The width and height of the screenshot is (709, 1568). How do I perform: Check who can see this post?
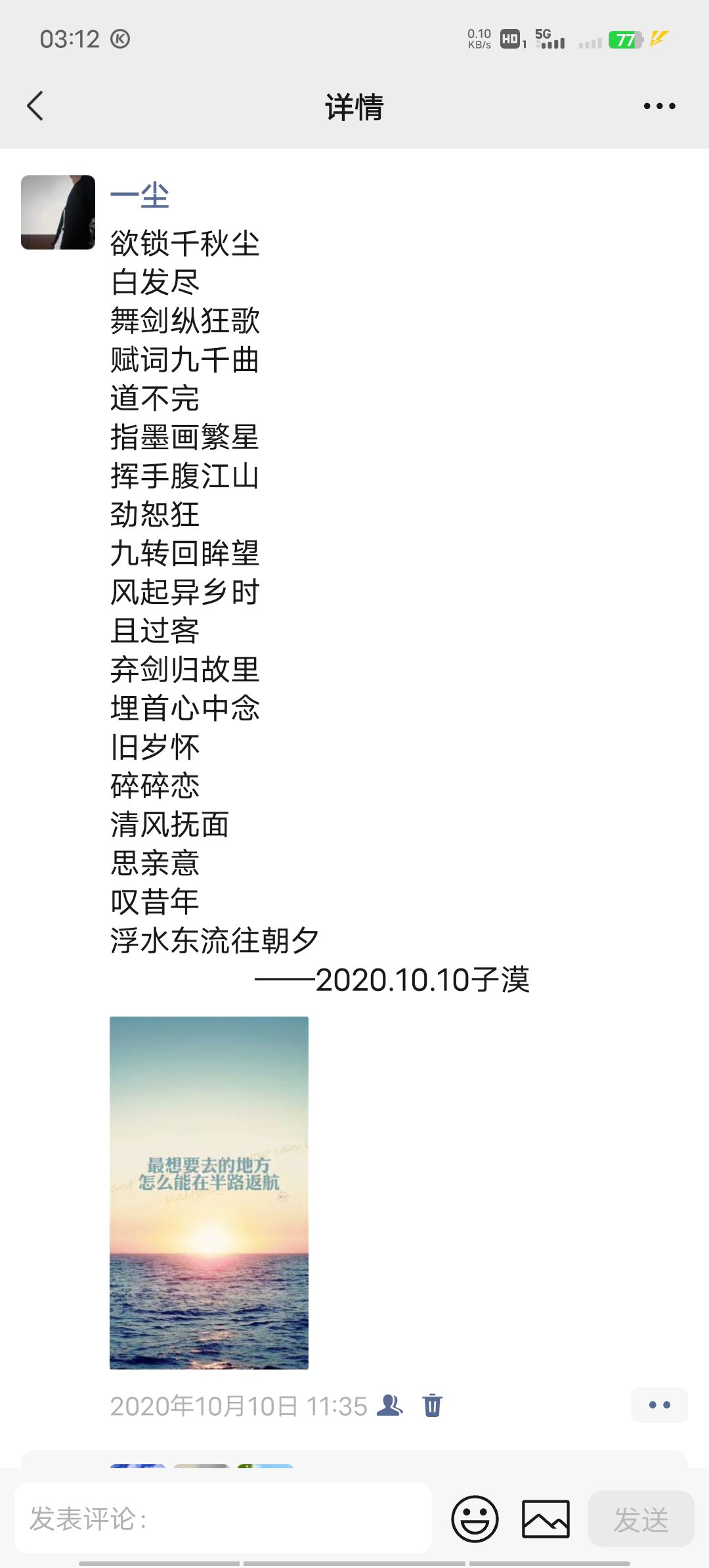[390, 1405]
